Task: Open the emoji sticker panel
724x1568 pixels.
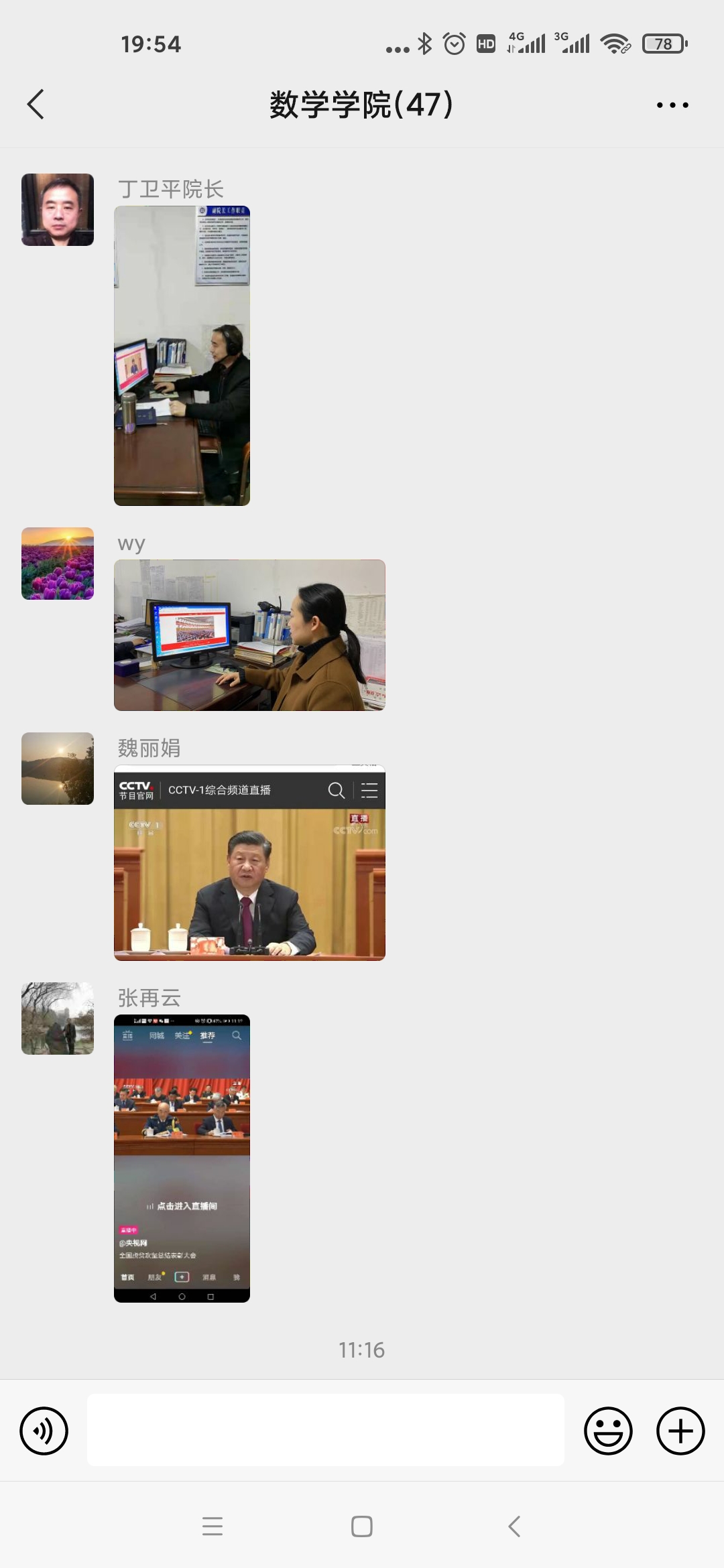Action: (x=608, y=1431)
